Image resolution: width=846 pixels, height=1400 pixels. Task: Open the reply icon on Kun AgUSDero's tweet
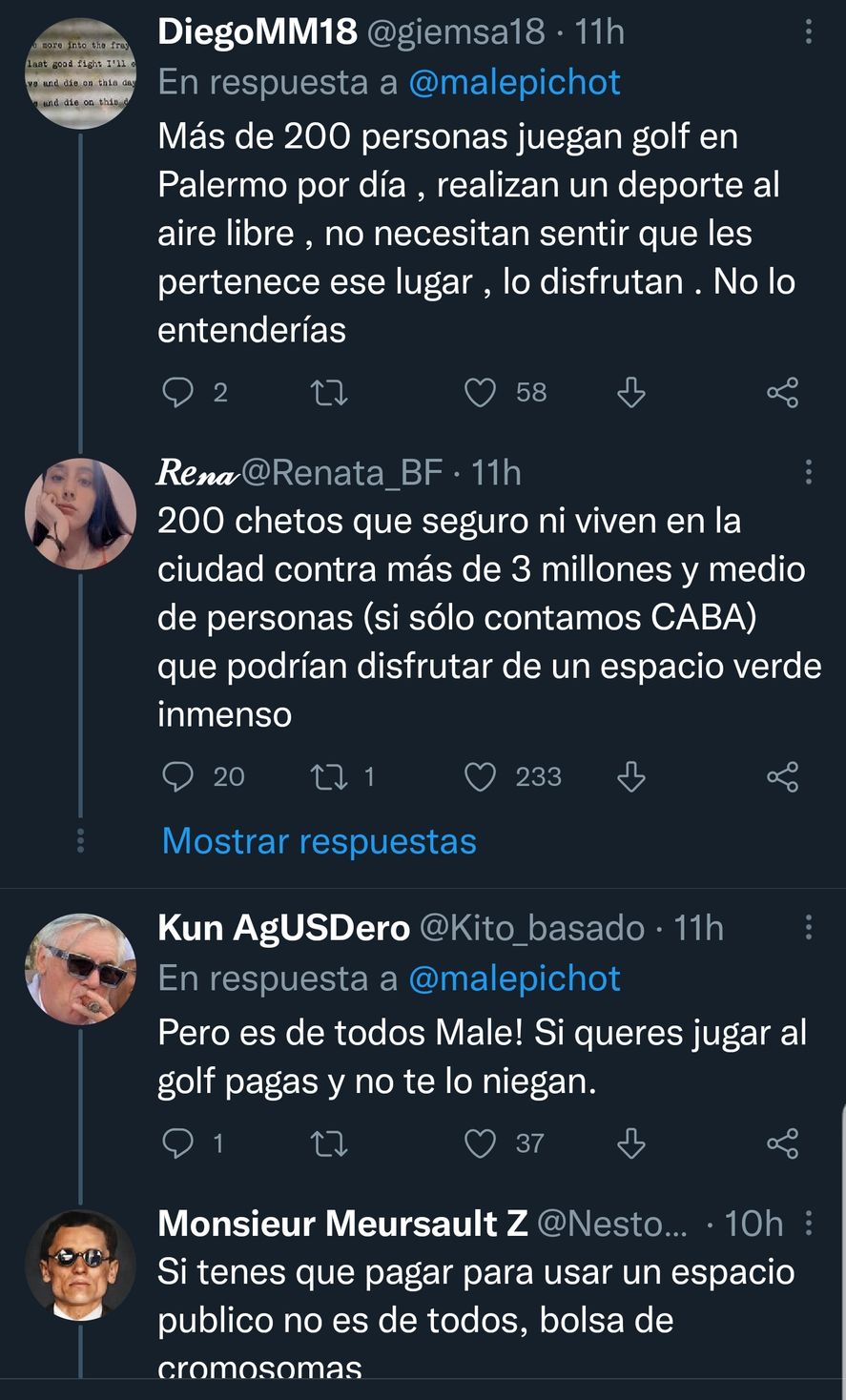pos(179,1143)
